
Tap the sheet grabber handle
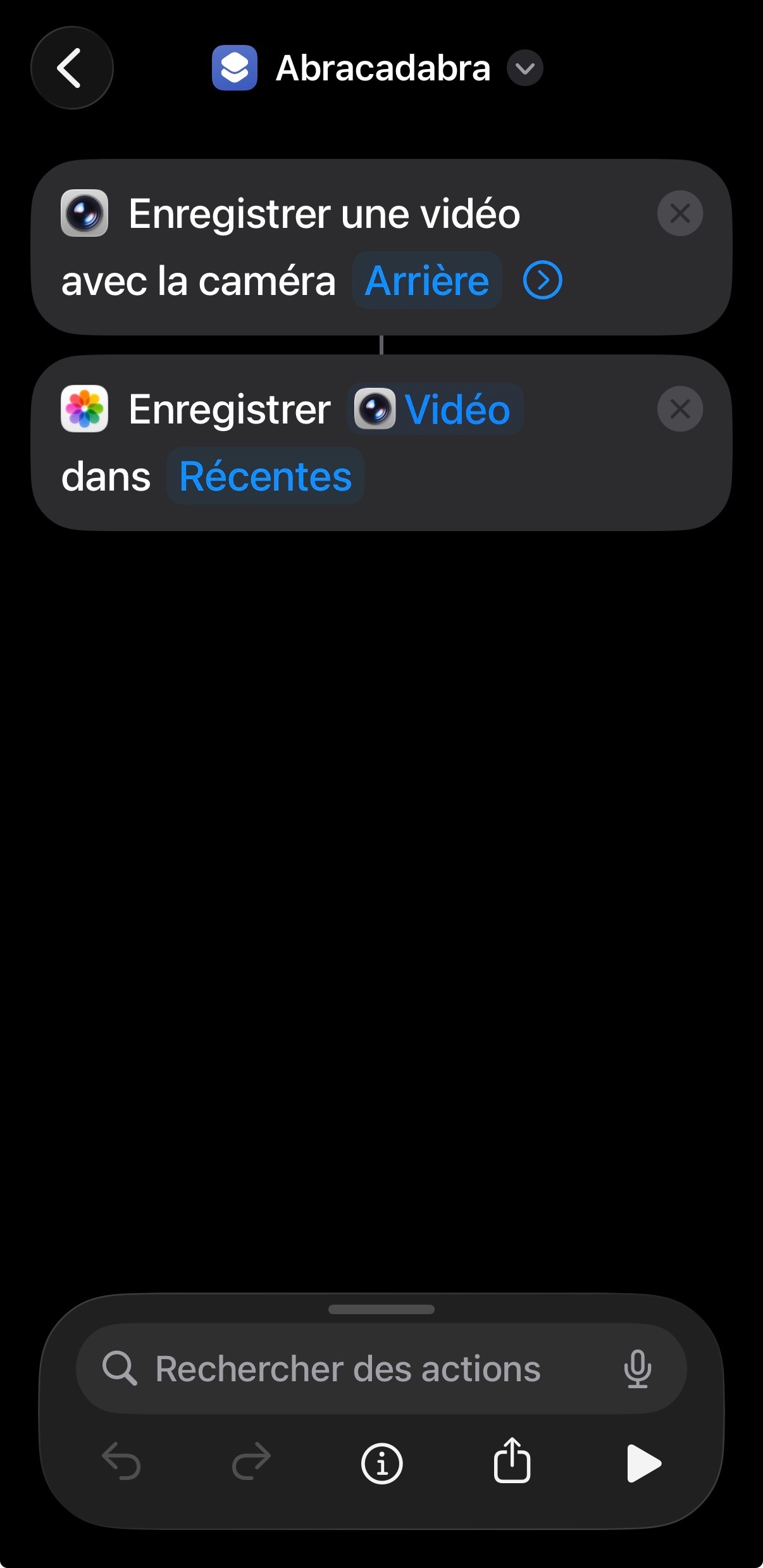[381, 1309]
